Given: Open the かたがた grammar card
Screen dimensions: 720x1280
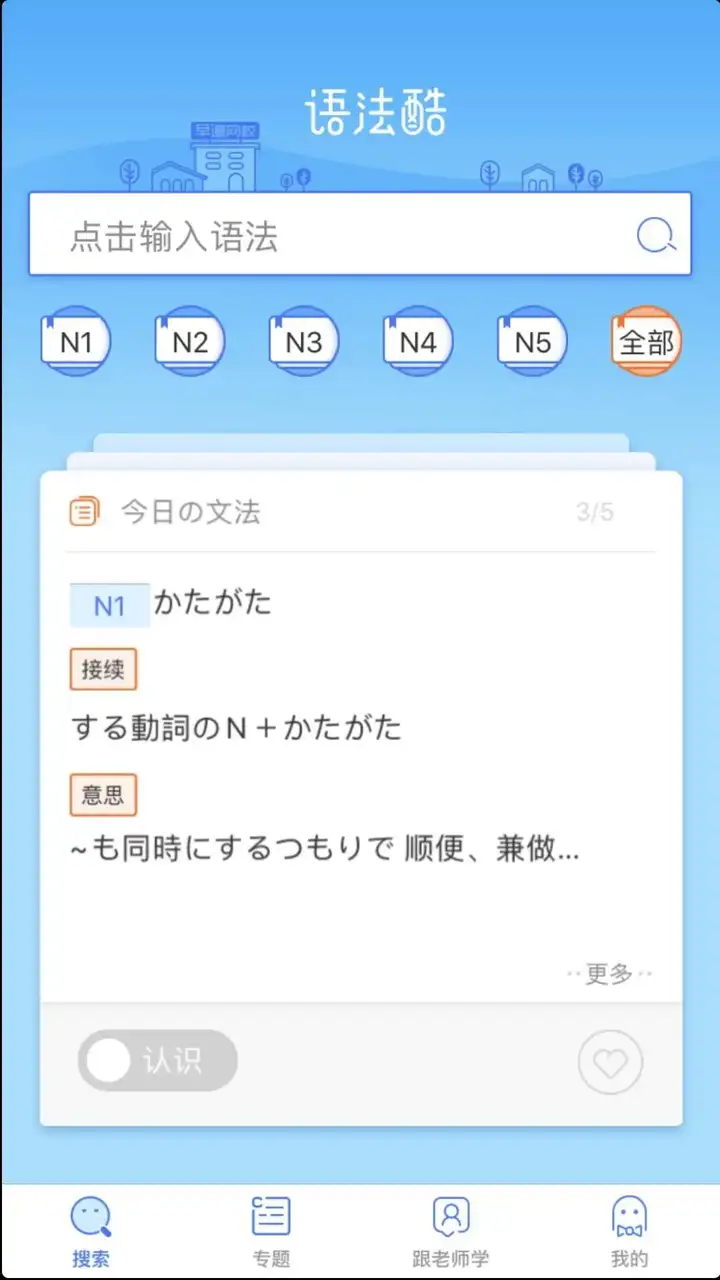Looking at the screenshot, I should pyautogui.click(x=212, y=603).
